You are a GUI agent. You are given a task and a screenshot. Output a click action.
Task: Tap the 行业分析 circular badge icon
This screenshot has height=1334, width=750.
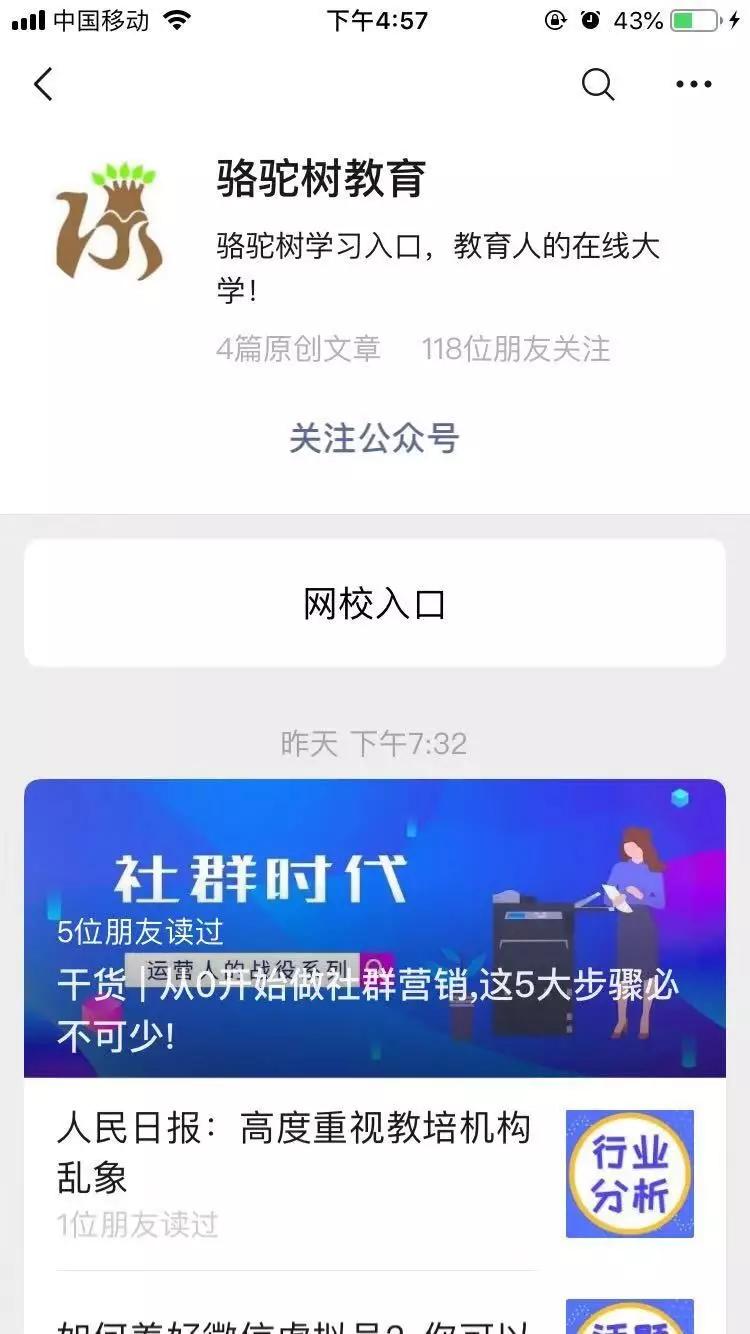pyautogui.click(x=629, y=1175)
